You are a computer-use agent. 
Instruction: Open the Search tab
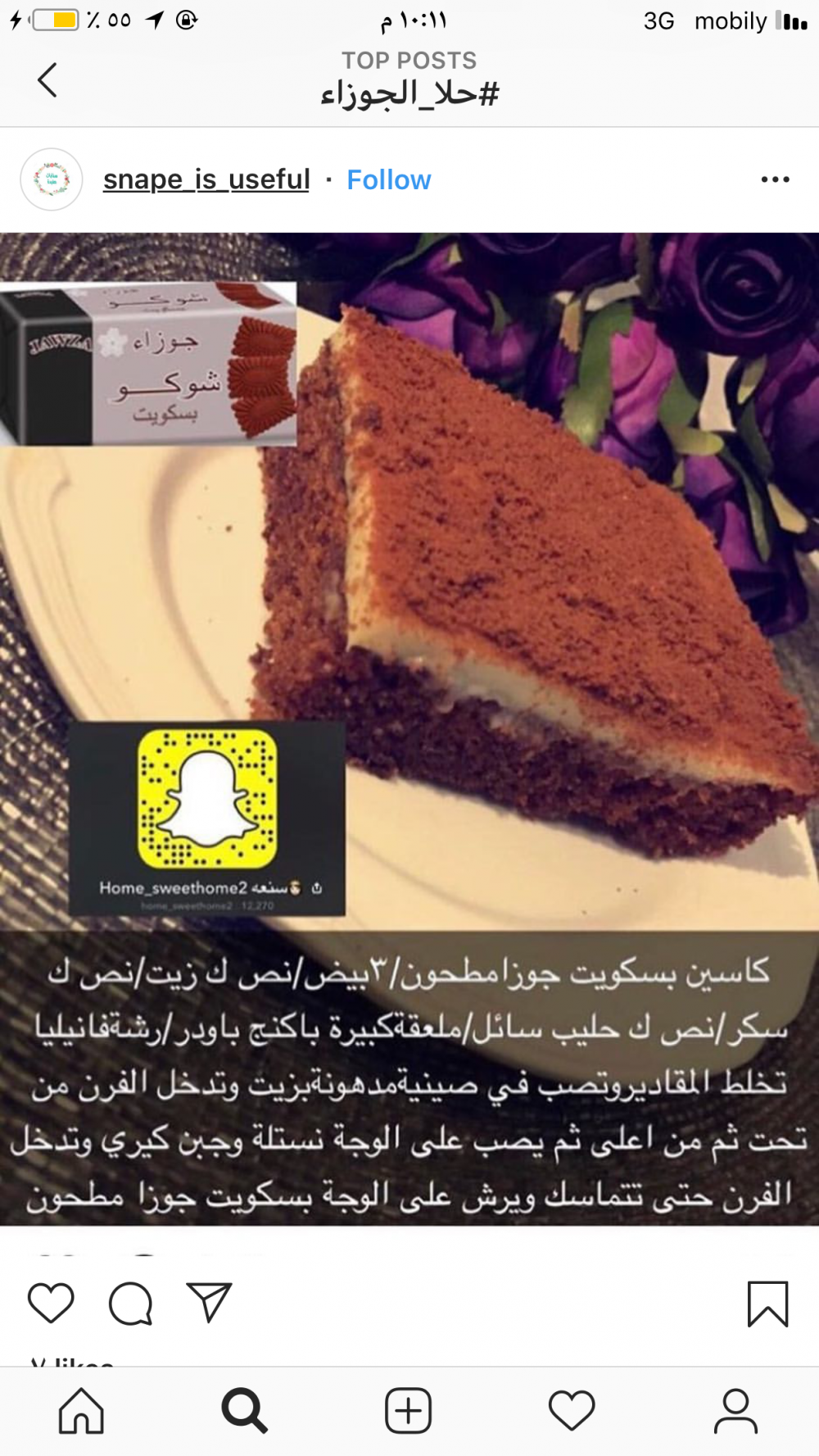pos(244,1411)
